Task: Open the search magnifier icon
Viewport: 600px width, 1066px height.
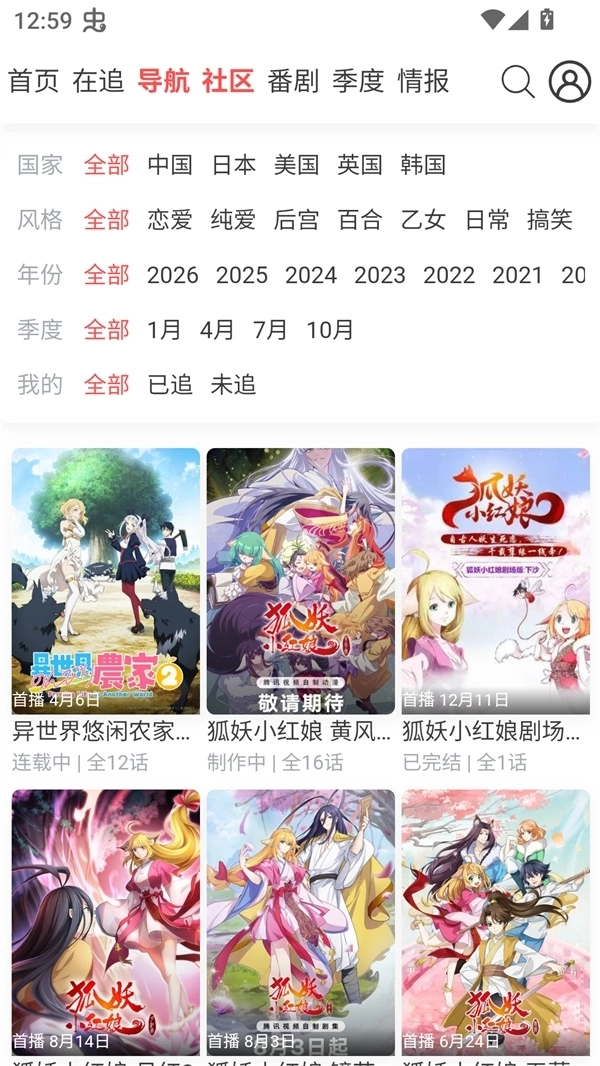Action: coord(517,82)
